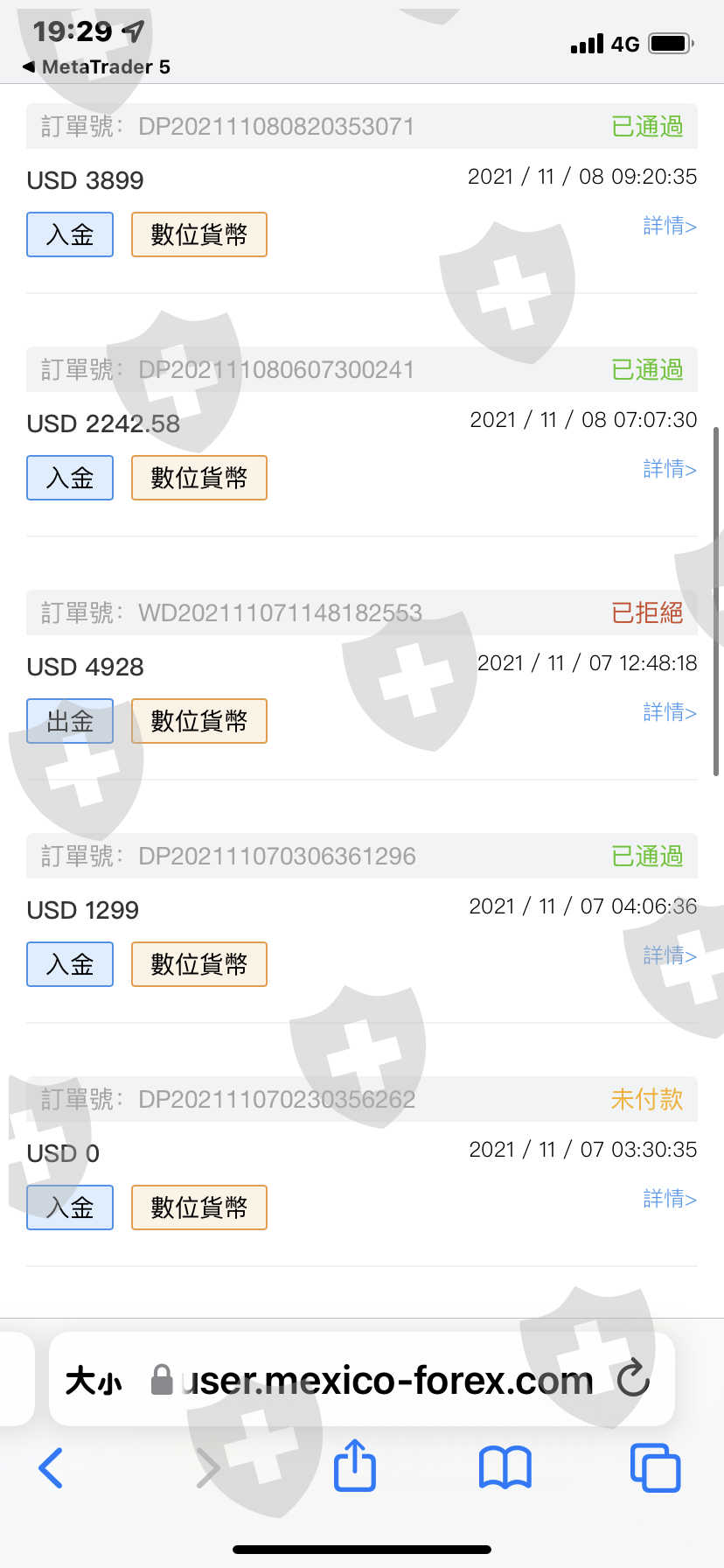Image resolution: width=724 pixels, height=1568 pixels.
Task: Show all open tabs
Action: (x=655, y=1467)
